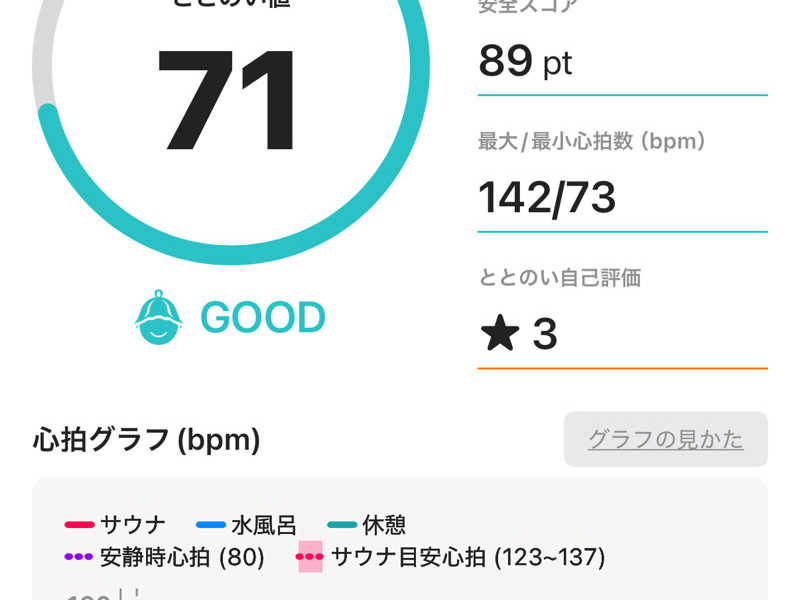800x600 pixels.
Task: Open the グラフの見かた graph guide
Action: pyautogui.click(x=665, y=439)
